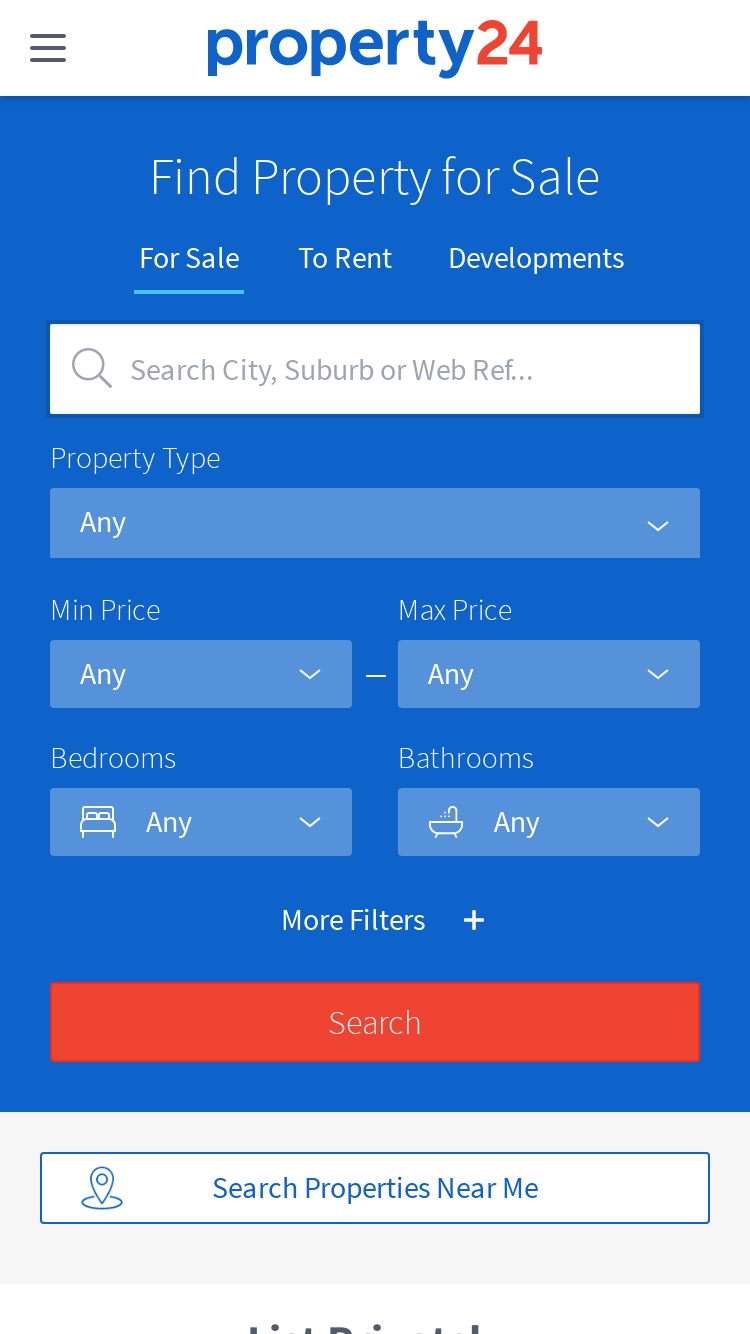The height and width of the screenshot is (1334, 750).
Task: Choose a Max Price value
Action: 549,674
